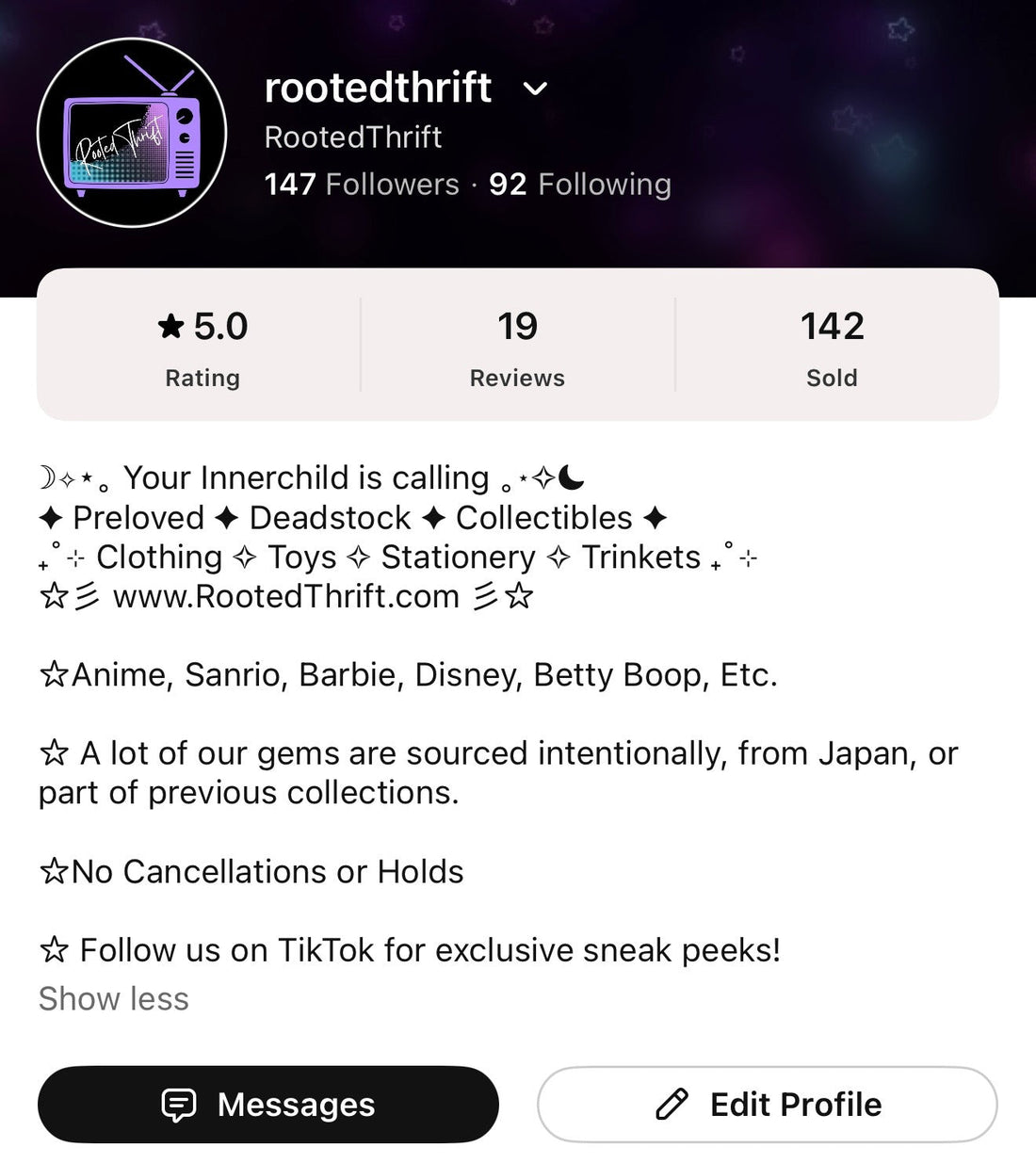Open the Messages speech bubble icon
Viewport: 1036px width, 1163px height.
pyautogui.click(x=181, y=1105)
